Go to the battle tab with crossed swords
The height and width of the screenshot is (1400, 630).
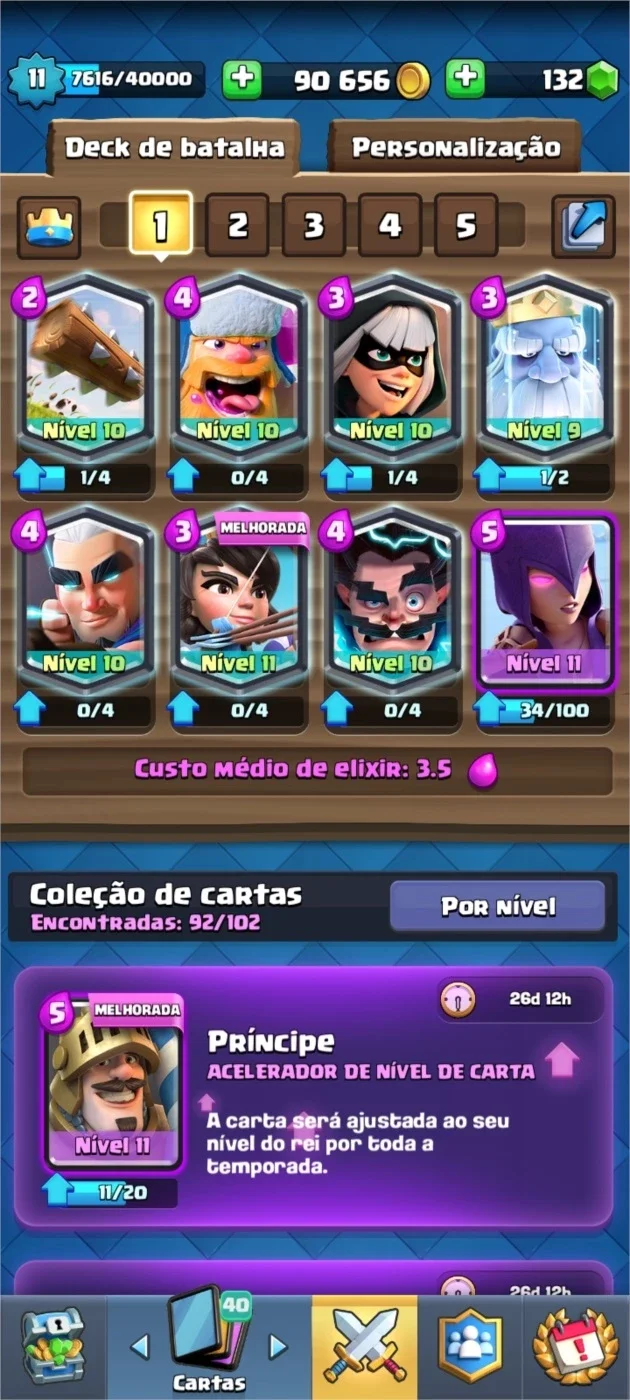(x=365, y=1347)
